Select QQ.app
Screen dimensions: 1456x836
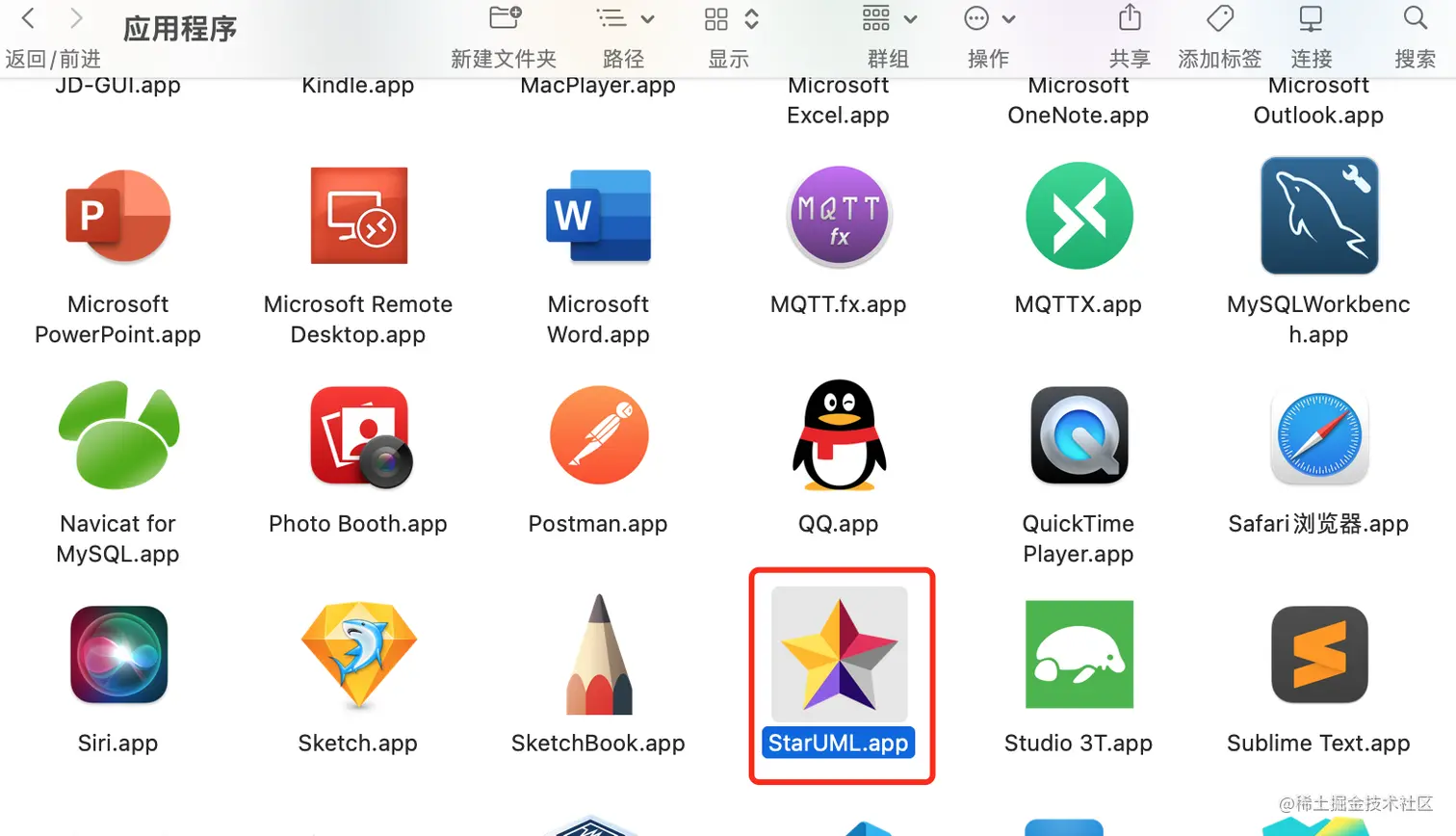[839, 435]
